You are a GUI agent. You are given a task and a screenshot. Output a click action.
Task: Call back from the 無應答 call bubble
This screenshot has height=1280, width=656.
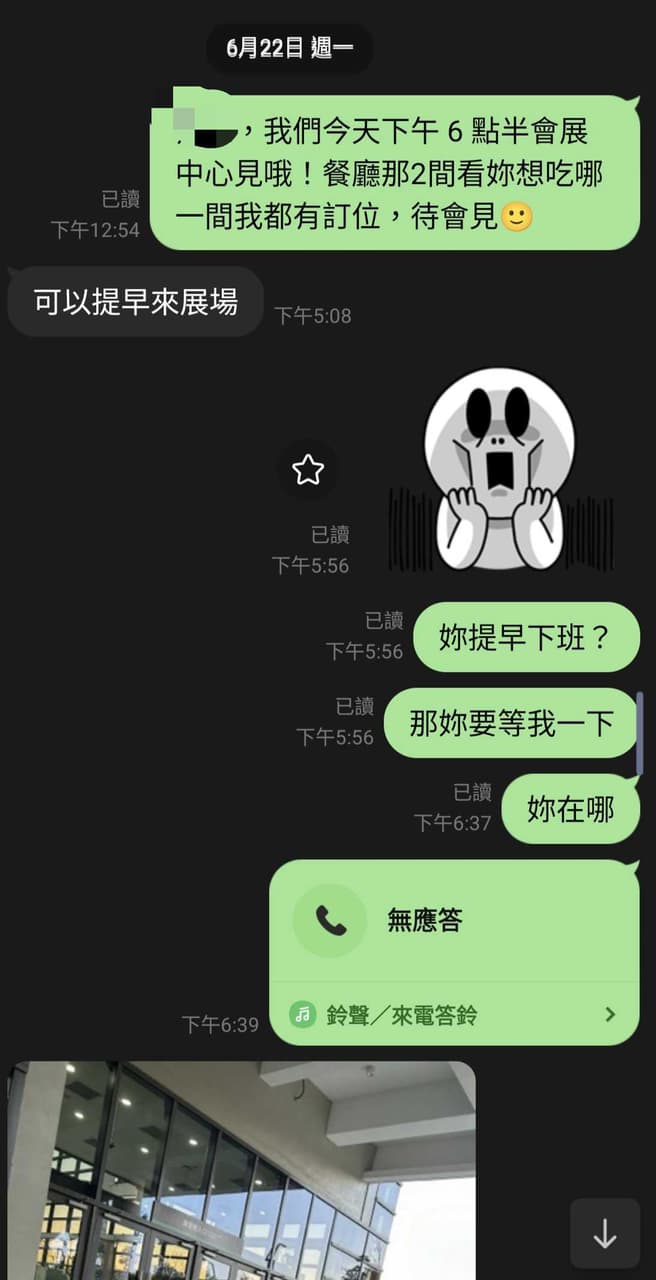point(454,920)
